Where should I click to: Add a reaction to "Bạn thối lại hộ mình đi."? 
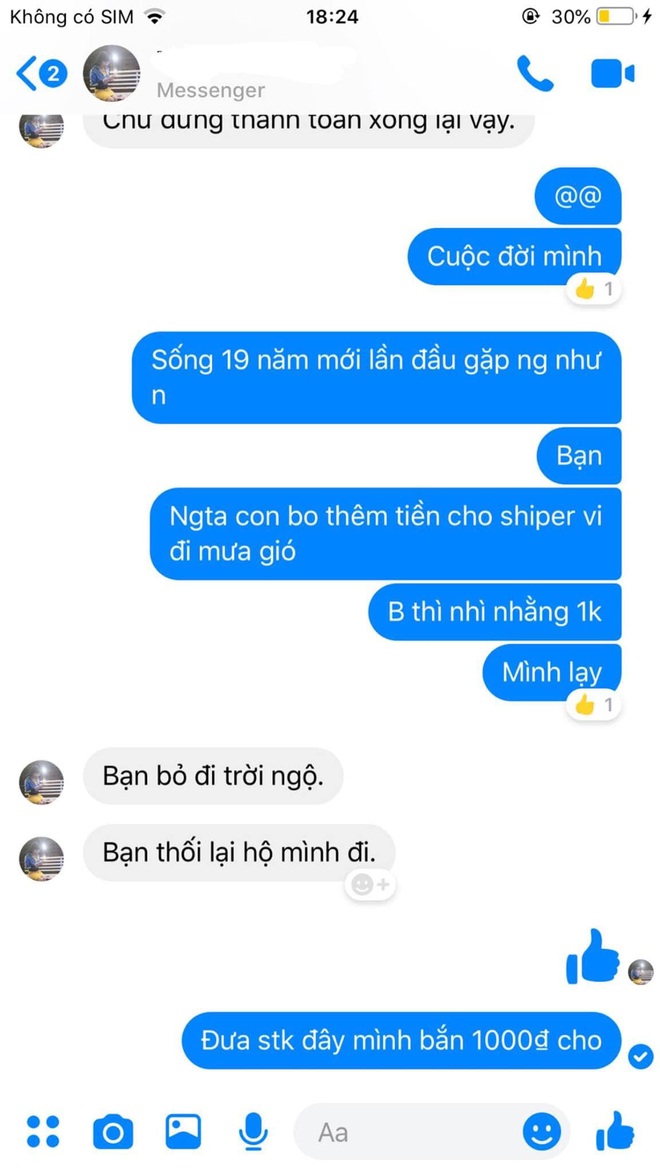[370, 884]
